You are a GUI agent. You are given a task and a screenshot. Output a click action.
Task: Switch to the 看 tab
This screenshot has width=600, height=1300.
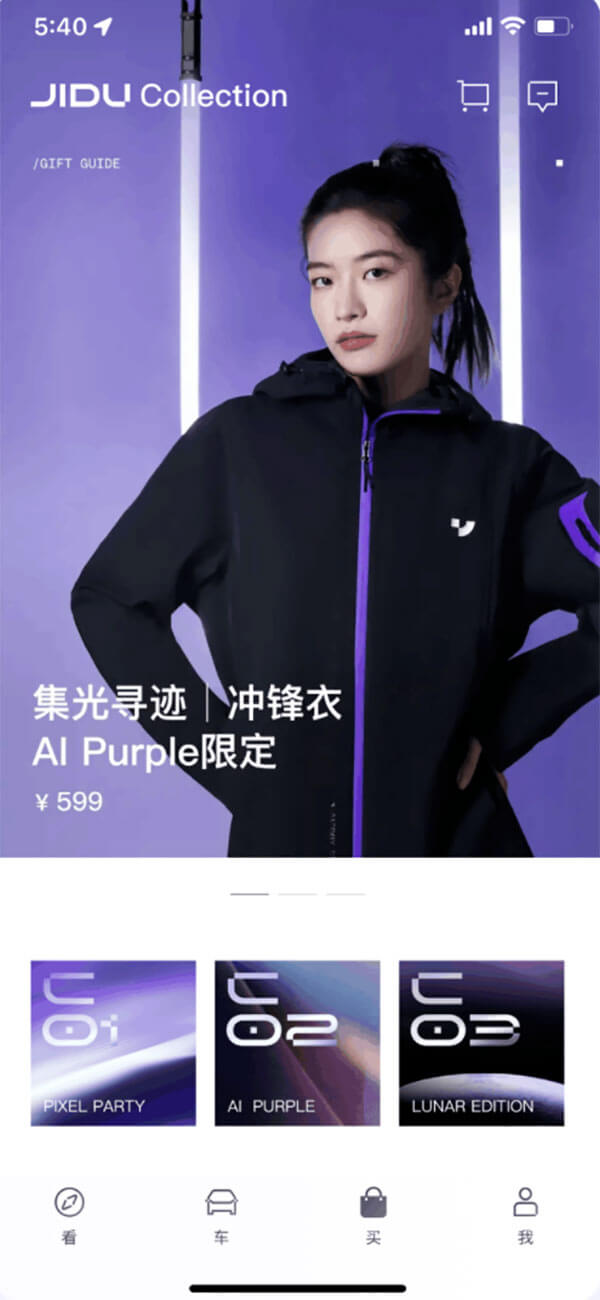69,1214
